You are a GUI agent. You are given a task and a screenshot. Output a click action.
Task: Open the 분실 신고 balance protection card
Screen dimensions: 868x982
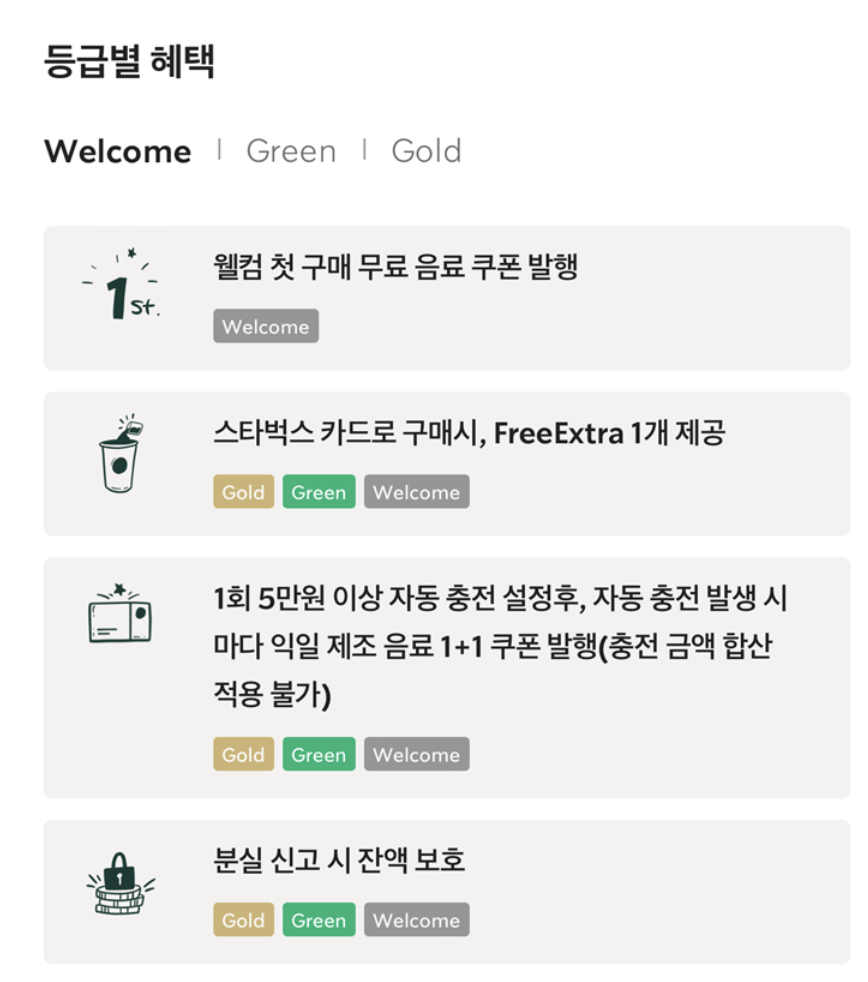pos(434,888)
